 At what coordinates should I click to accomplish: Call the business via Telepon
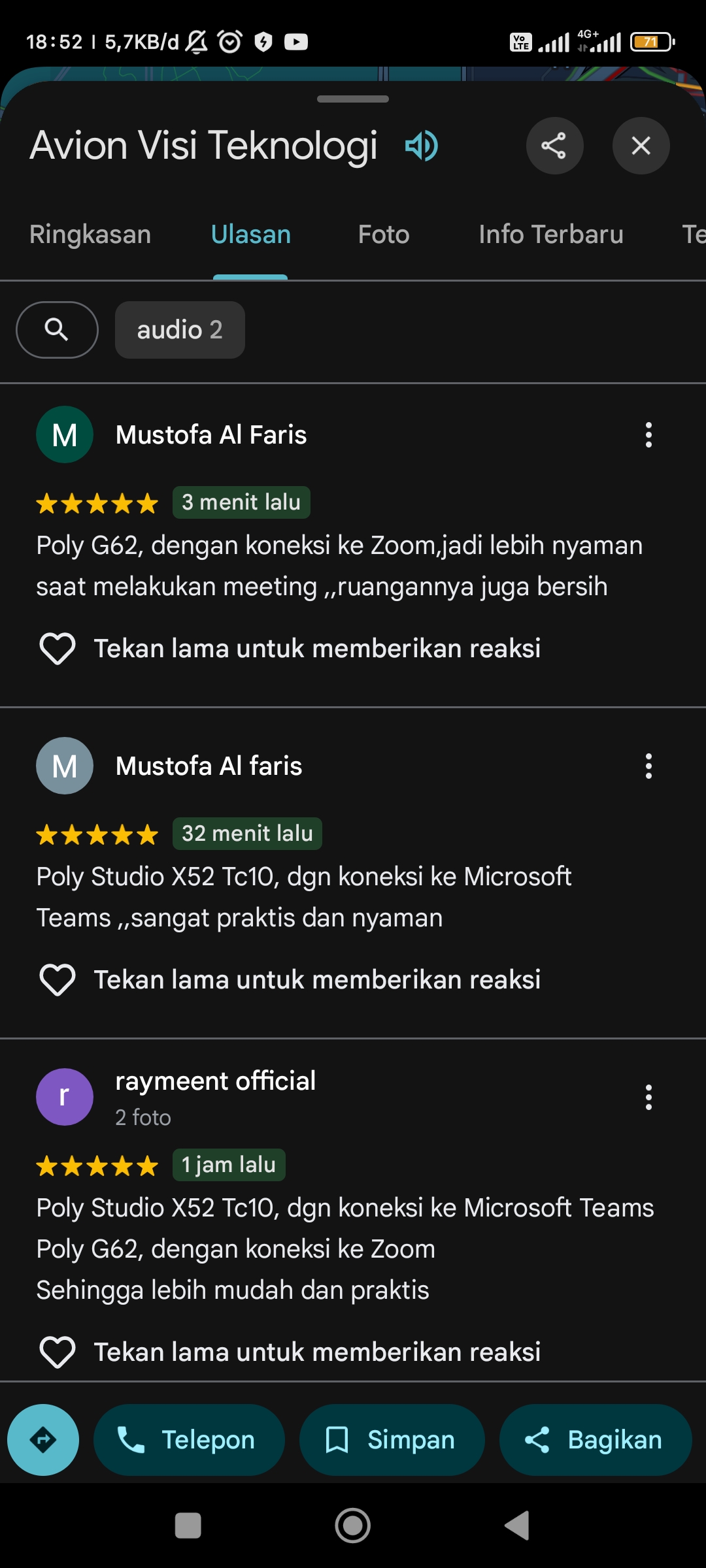(189, 1440)
